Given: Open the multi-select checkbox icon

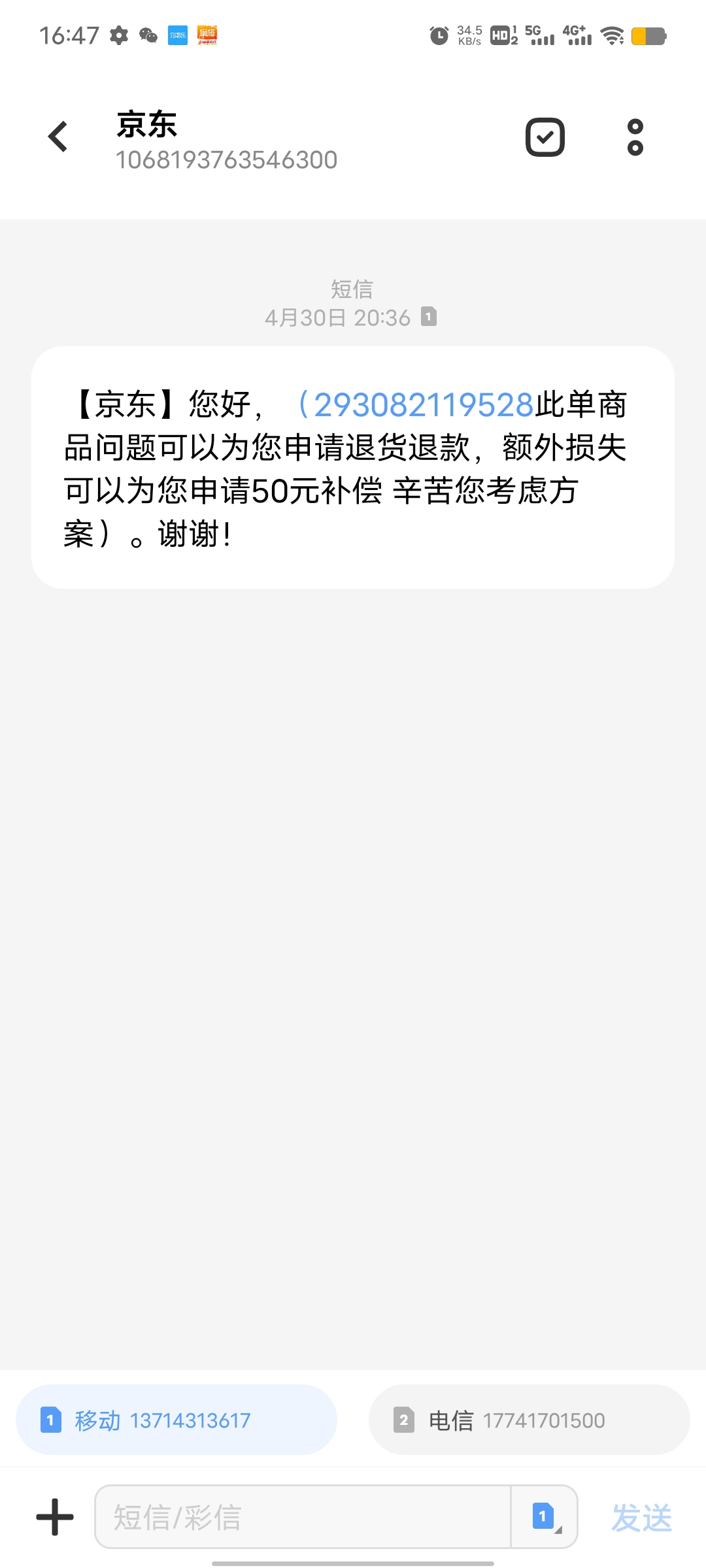Looking at the screenshot, I should click(545, 137).
